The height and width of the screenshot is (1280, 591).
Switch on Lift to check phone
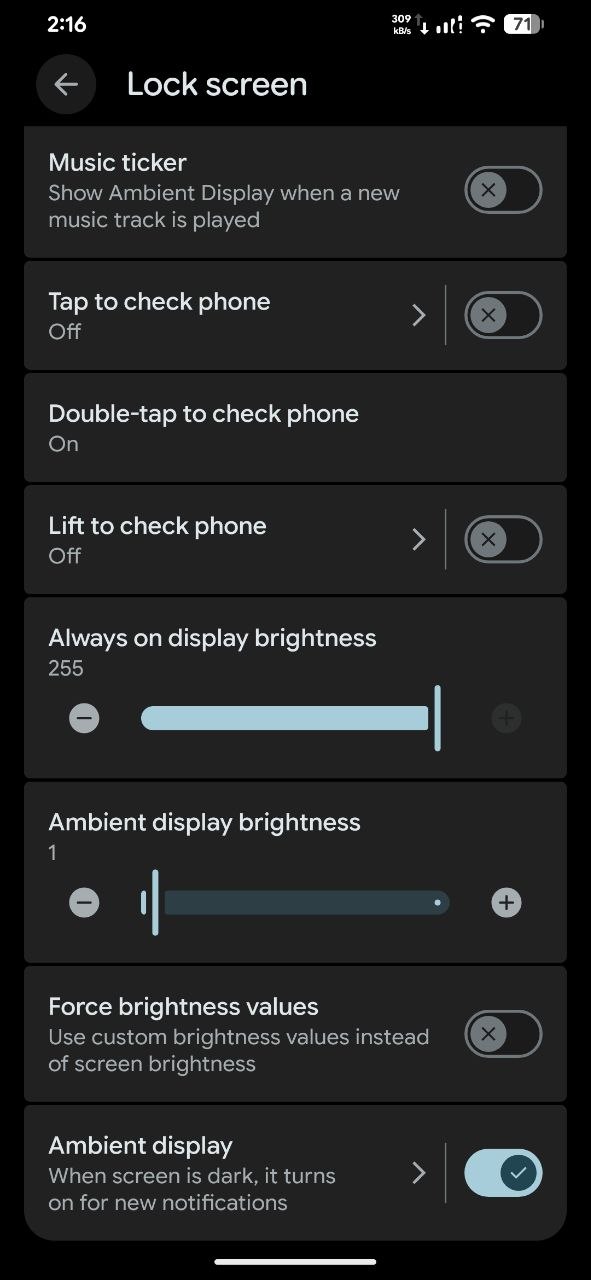(503, 540)
